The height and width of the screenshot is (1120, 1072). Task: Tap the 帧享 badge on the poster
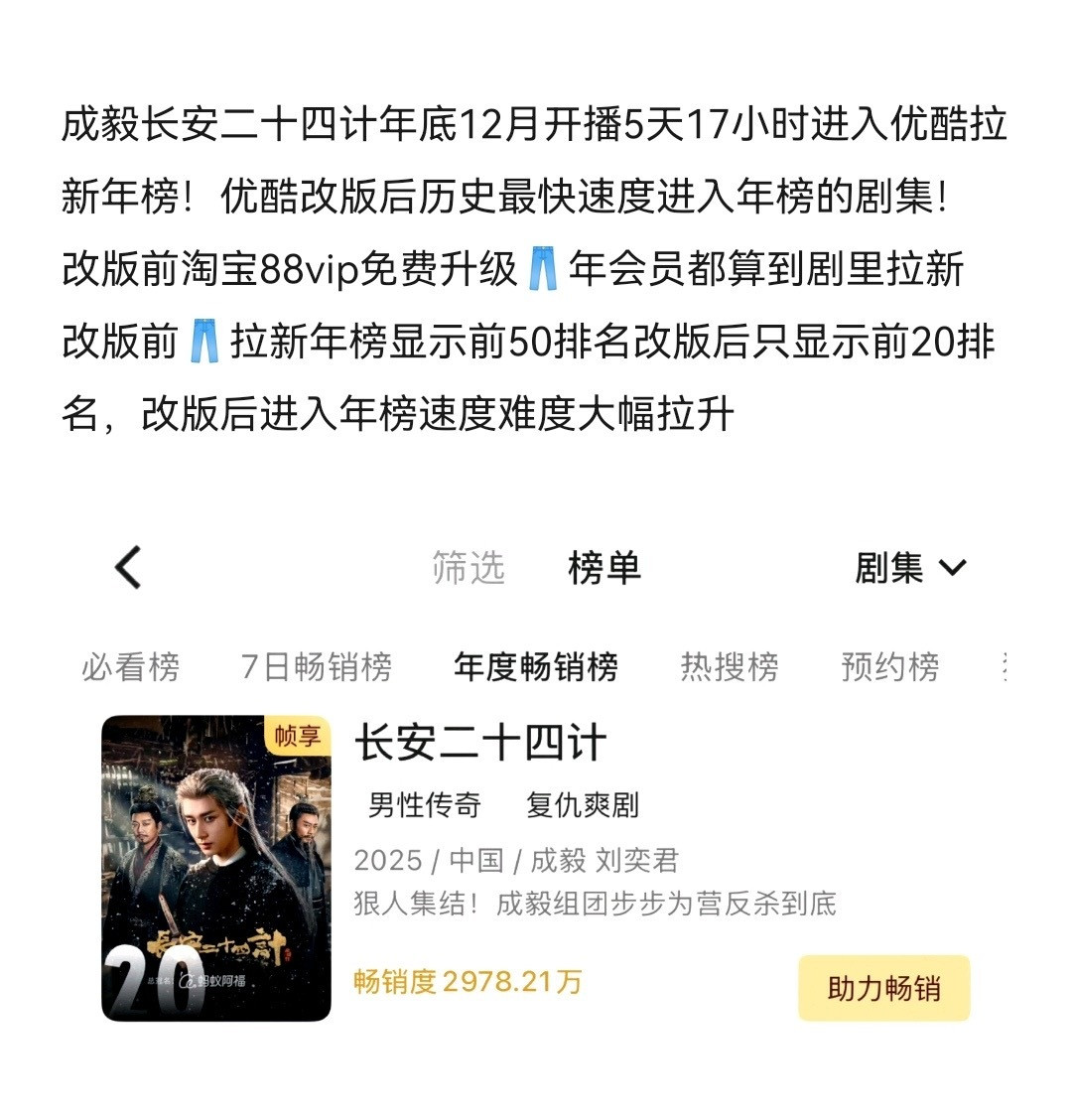tap(297, 736)
